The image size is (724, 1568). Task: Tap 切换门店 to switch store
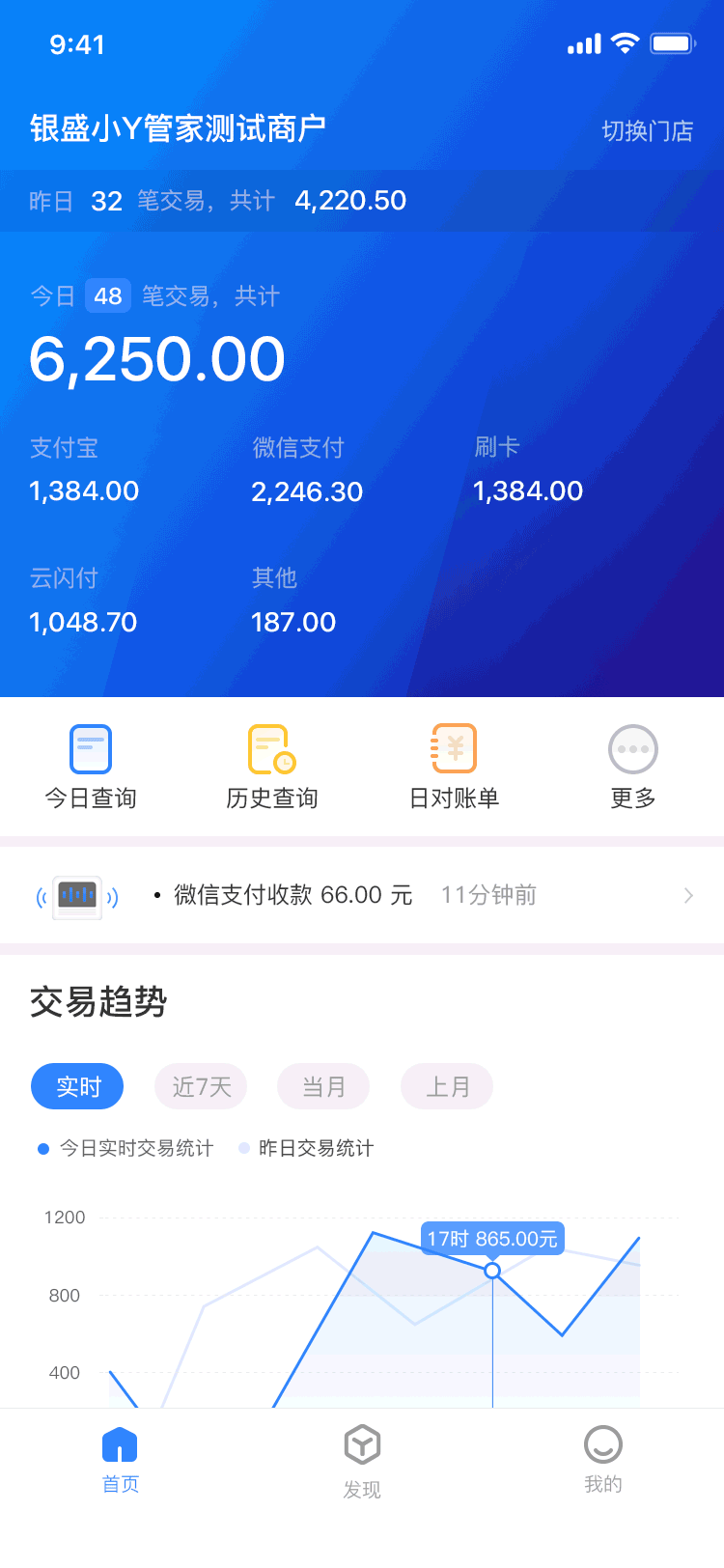click(x=647, y=131)
